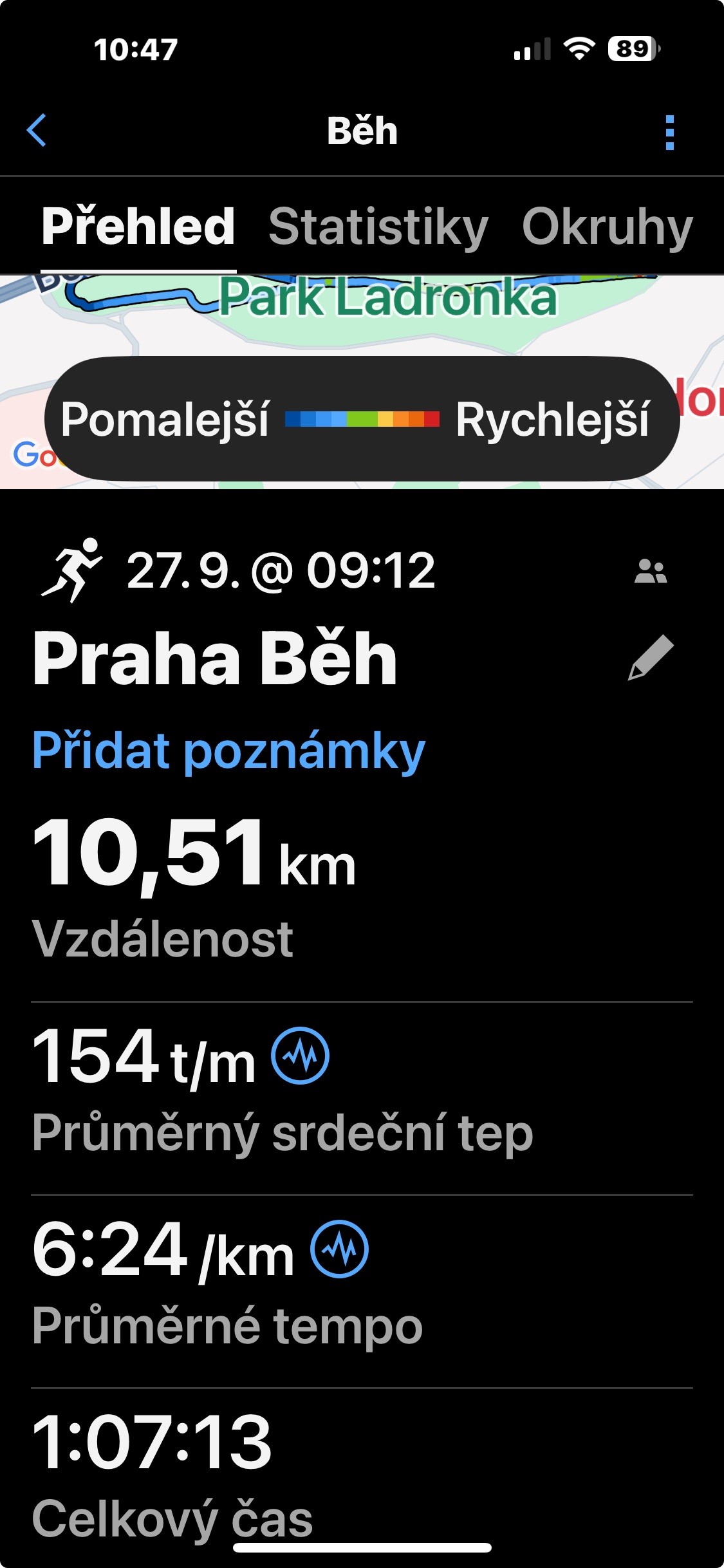Go back using the blue arrow
Screen dimensions: 724x1568
(37, 131)
